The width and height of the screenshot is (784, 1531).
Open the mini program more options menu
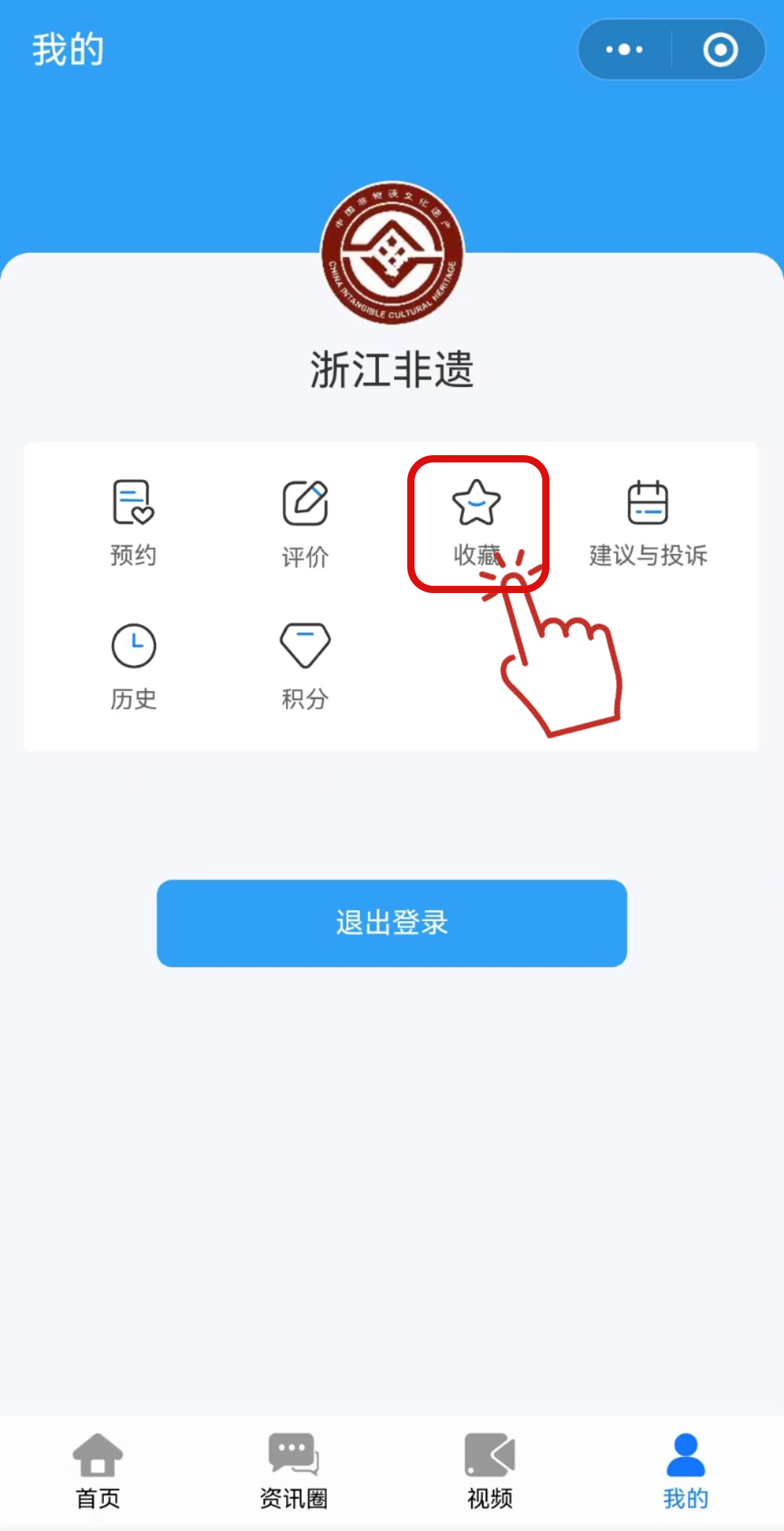624,49
